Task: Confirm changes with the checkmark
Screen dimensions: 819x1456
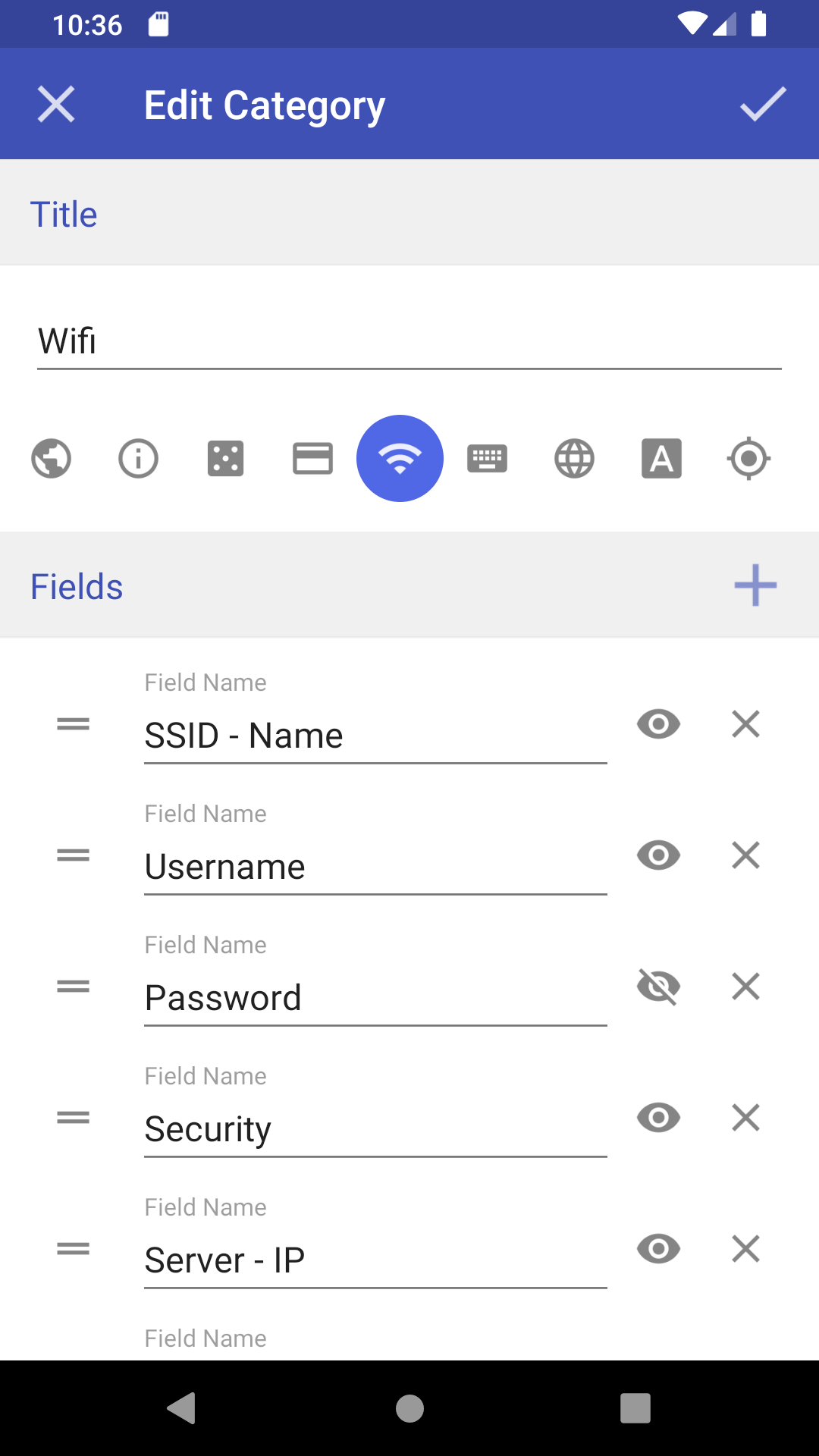Action: coord(763,104)
